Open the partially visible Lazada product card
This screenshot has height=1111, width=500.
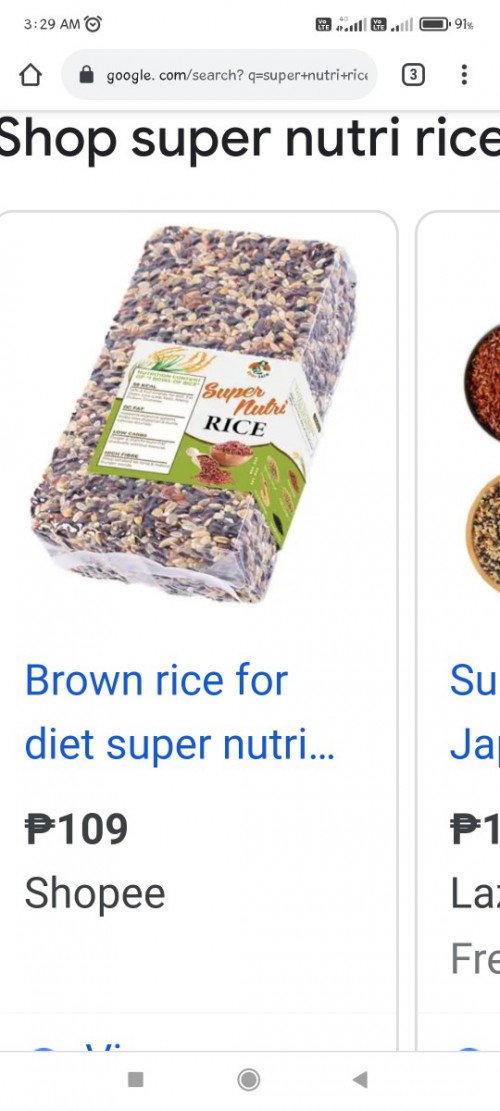point(458,631)
